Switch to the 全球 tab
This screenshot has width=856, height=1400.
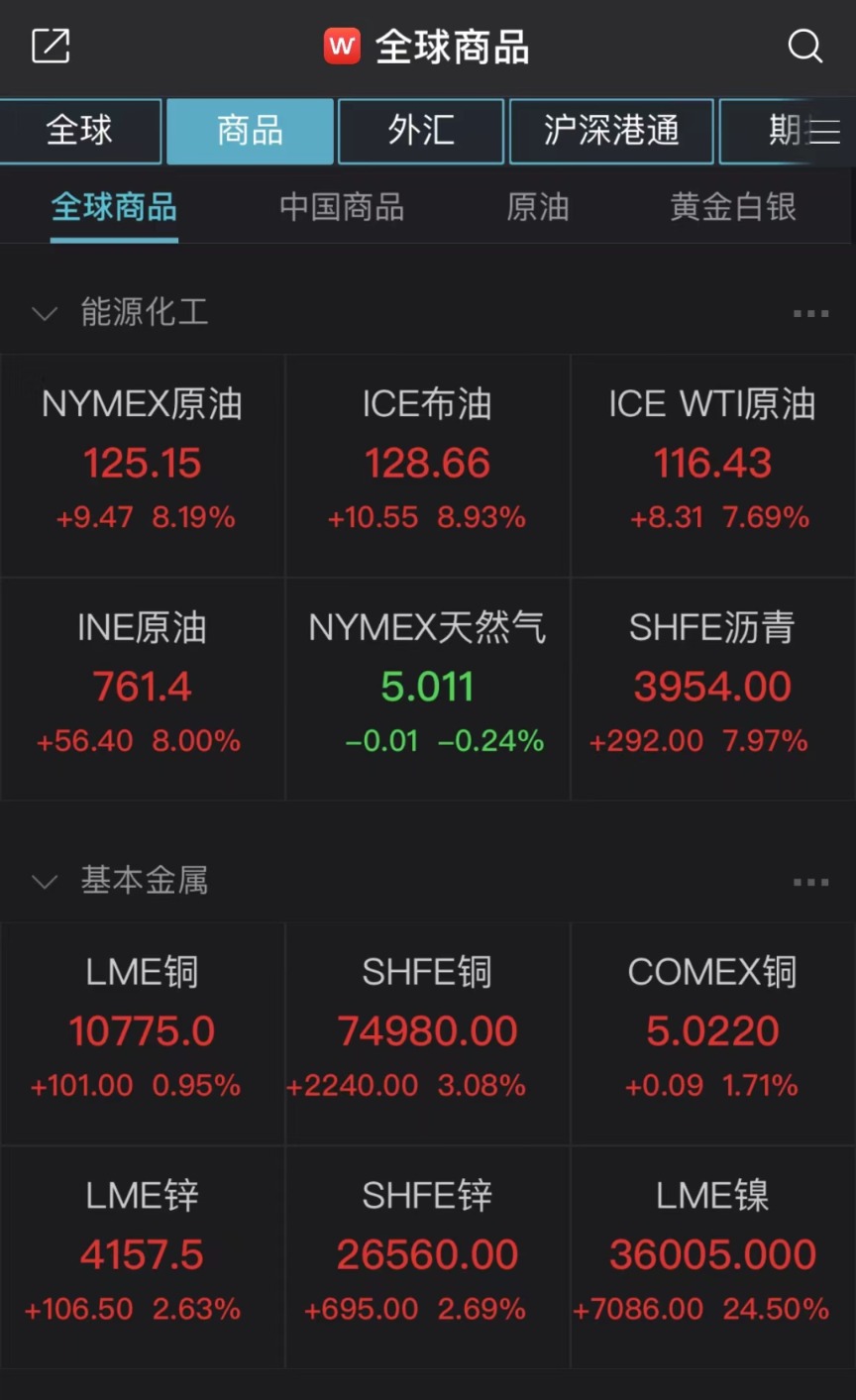click(x=80, y=131)
